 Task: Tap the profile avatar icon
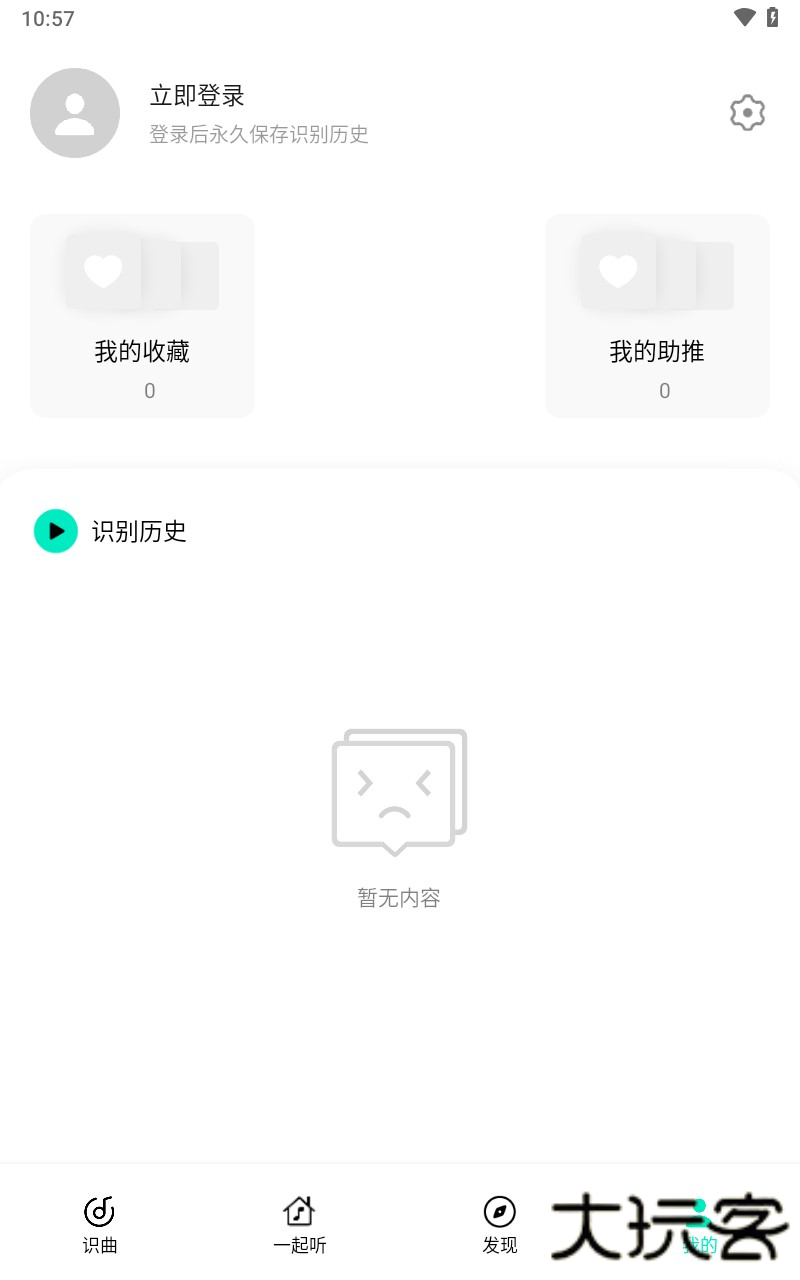(x=75, y=113)
